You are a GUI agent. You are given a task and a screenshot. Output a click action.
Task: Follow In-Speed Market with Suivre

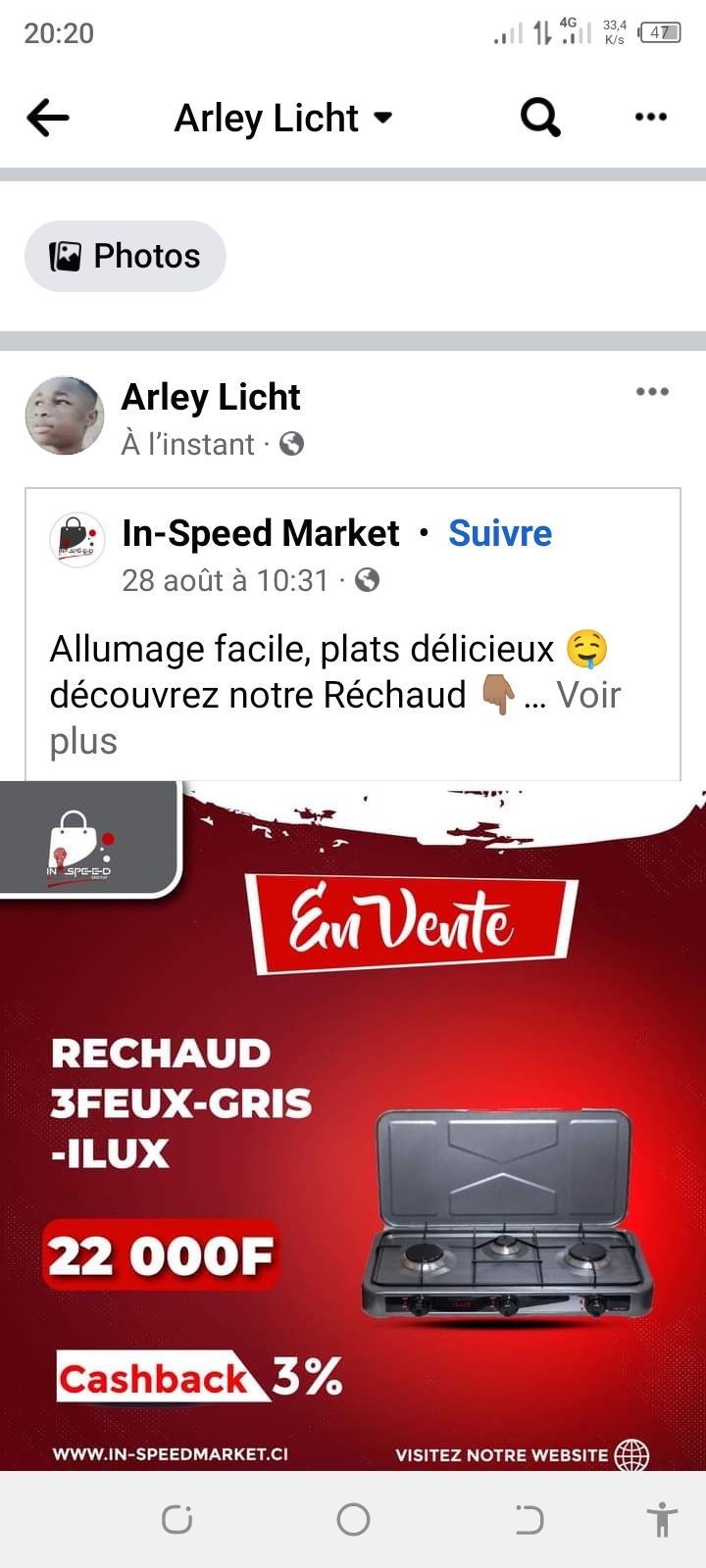(x=500, y=534)
